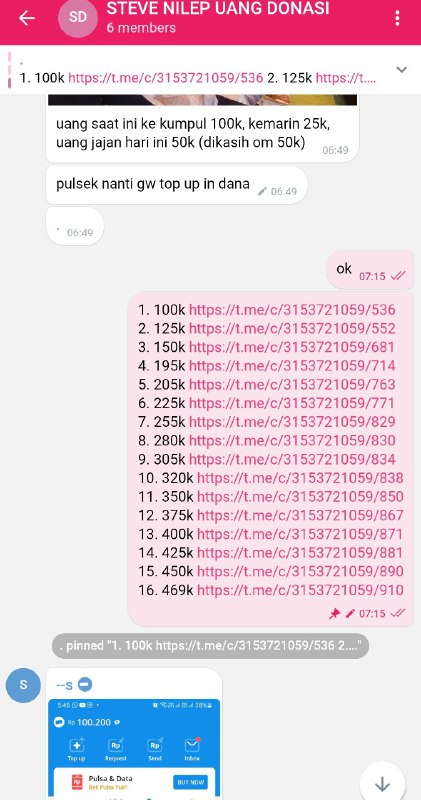Viewport: 421px width, 800px height.
Task: Open the 195k link ending in /714
Action: pyautogui.click(x=292, y=366)
